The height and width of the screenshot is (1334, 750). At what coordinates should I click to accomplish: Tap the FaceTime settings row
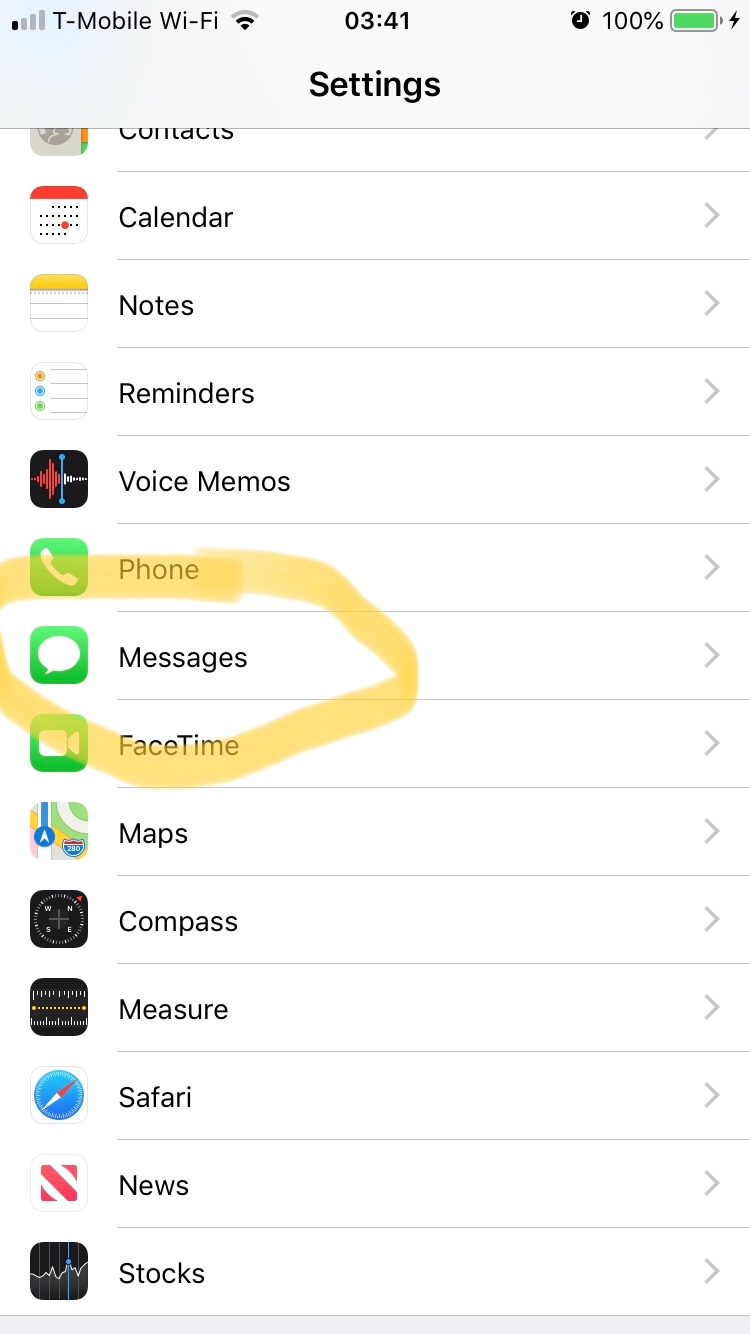point(375,744)
